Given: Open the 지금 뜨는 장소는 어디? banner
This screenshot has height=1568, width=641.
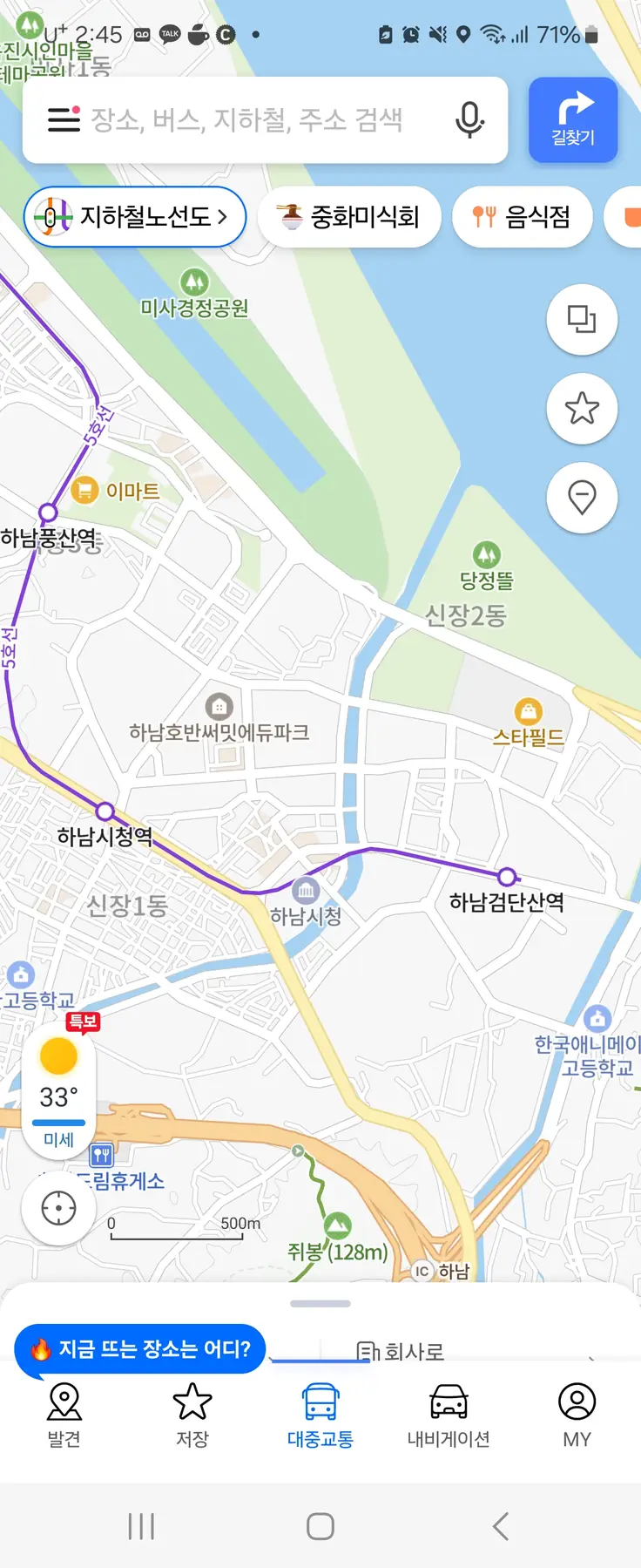Looking at the screenshot, I should click(x=141, y=1349).
